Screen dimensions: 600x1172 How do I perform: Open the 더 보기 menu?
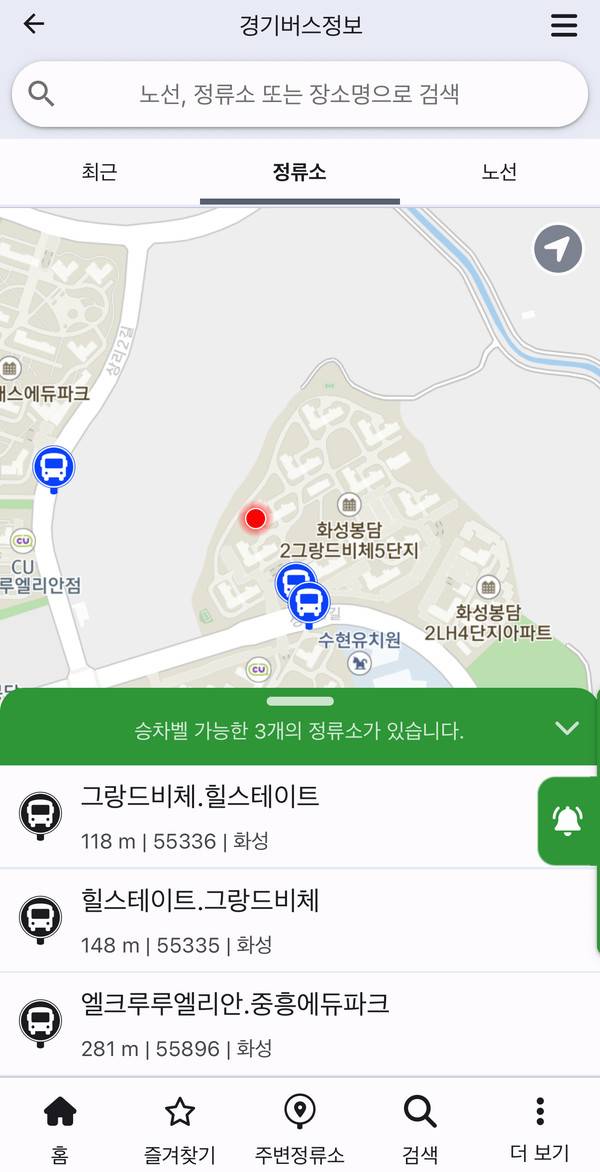coord(540,1127)
